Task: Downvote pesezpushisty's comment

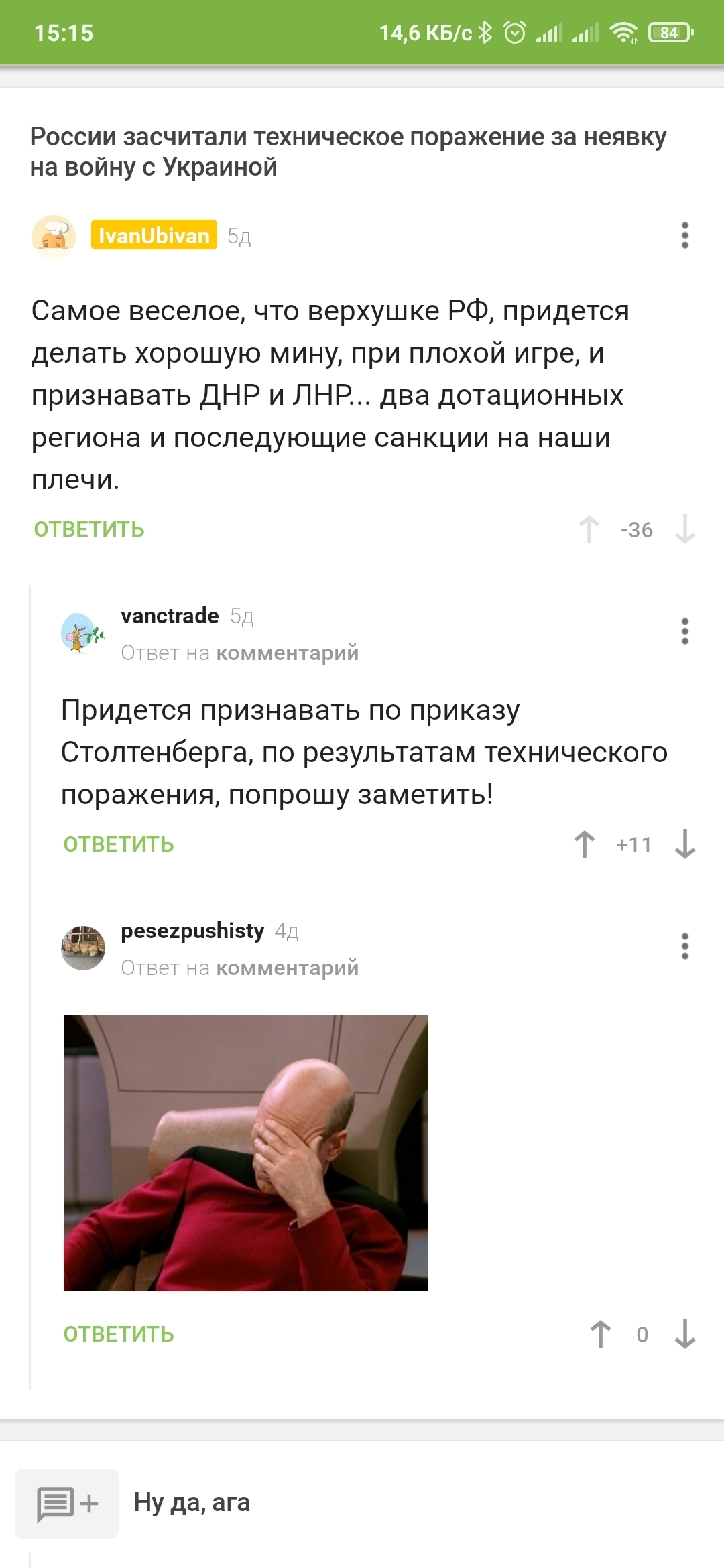Action: point(684,1334)
